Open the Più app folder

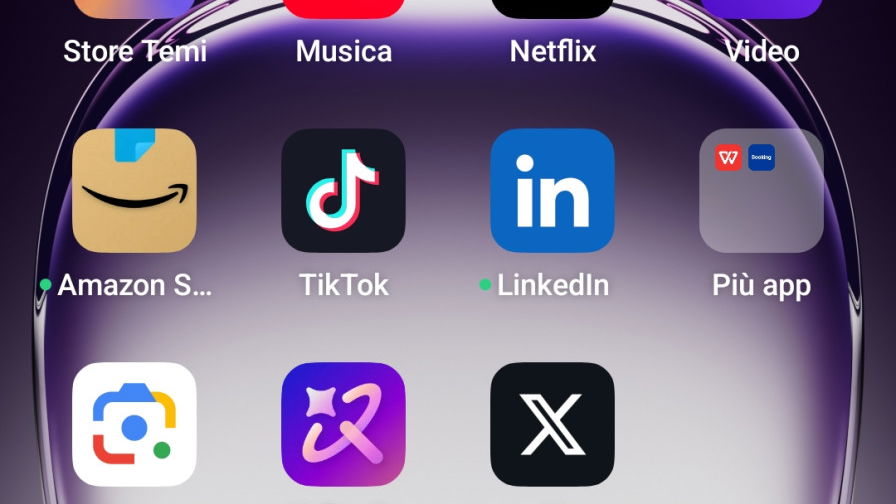point(761,190)
